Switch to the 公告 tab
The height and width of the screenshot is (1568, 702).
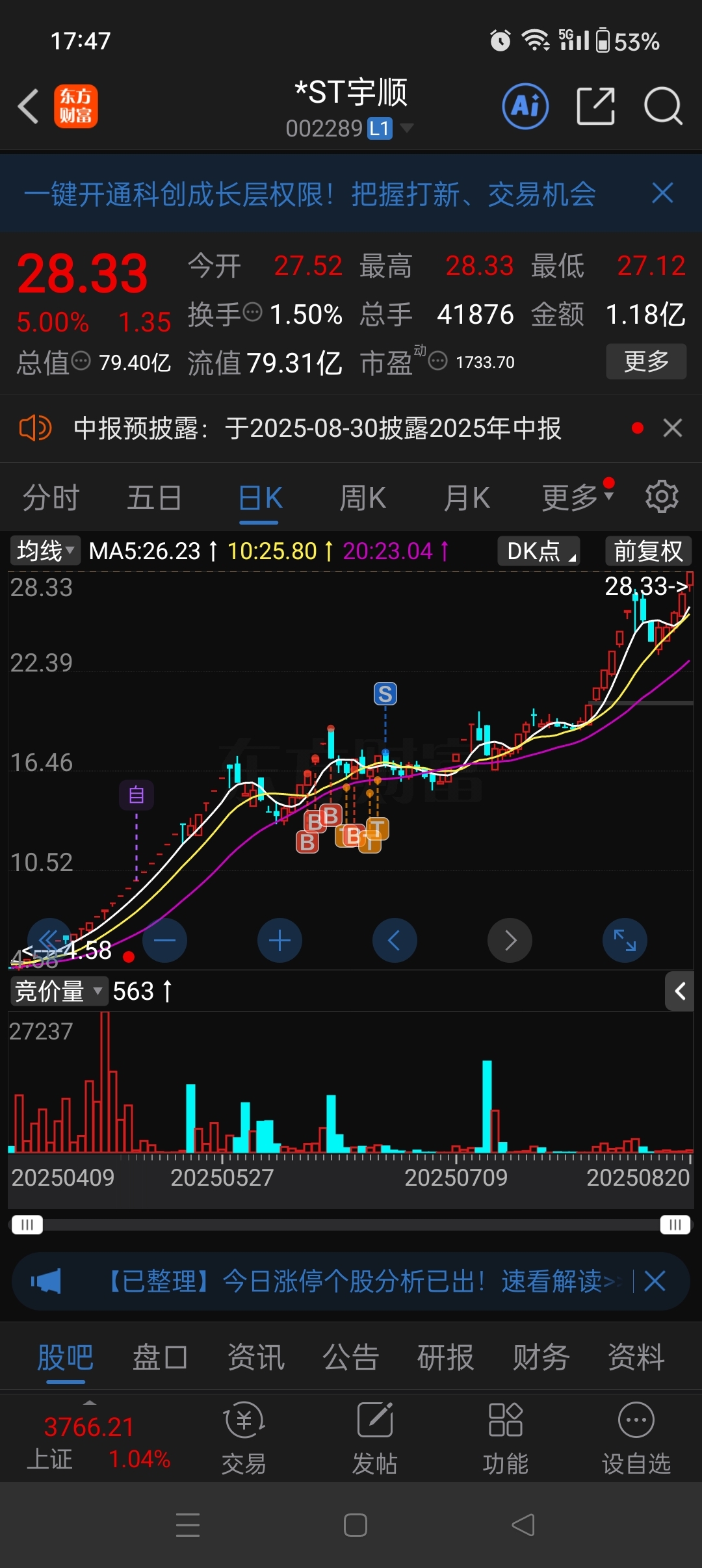(351, 1358)
